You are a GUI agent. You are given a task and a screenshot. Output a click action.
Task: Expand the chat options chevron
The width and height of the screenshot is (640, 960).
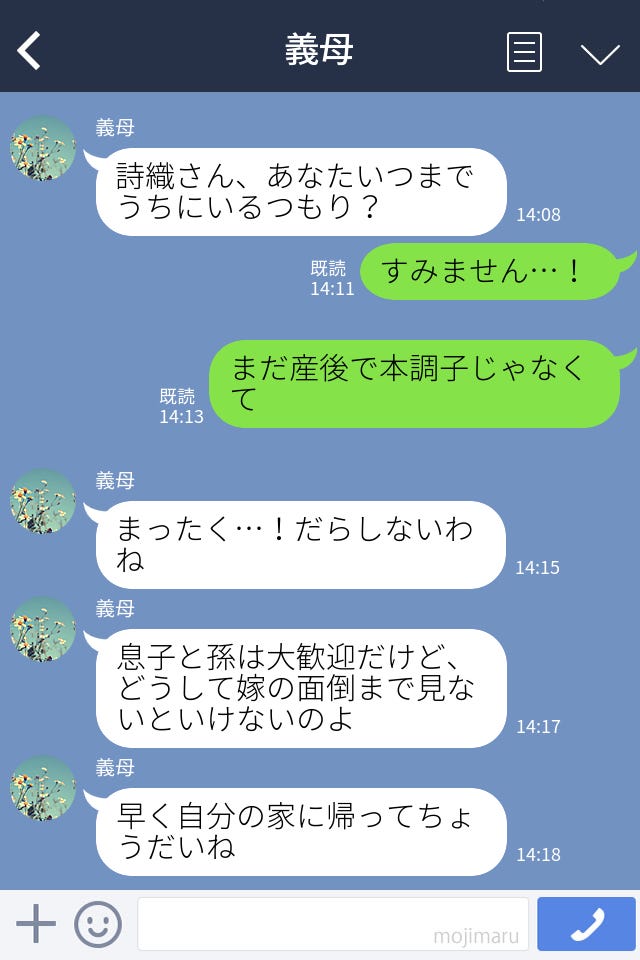coord(600,53)
